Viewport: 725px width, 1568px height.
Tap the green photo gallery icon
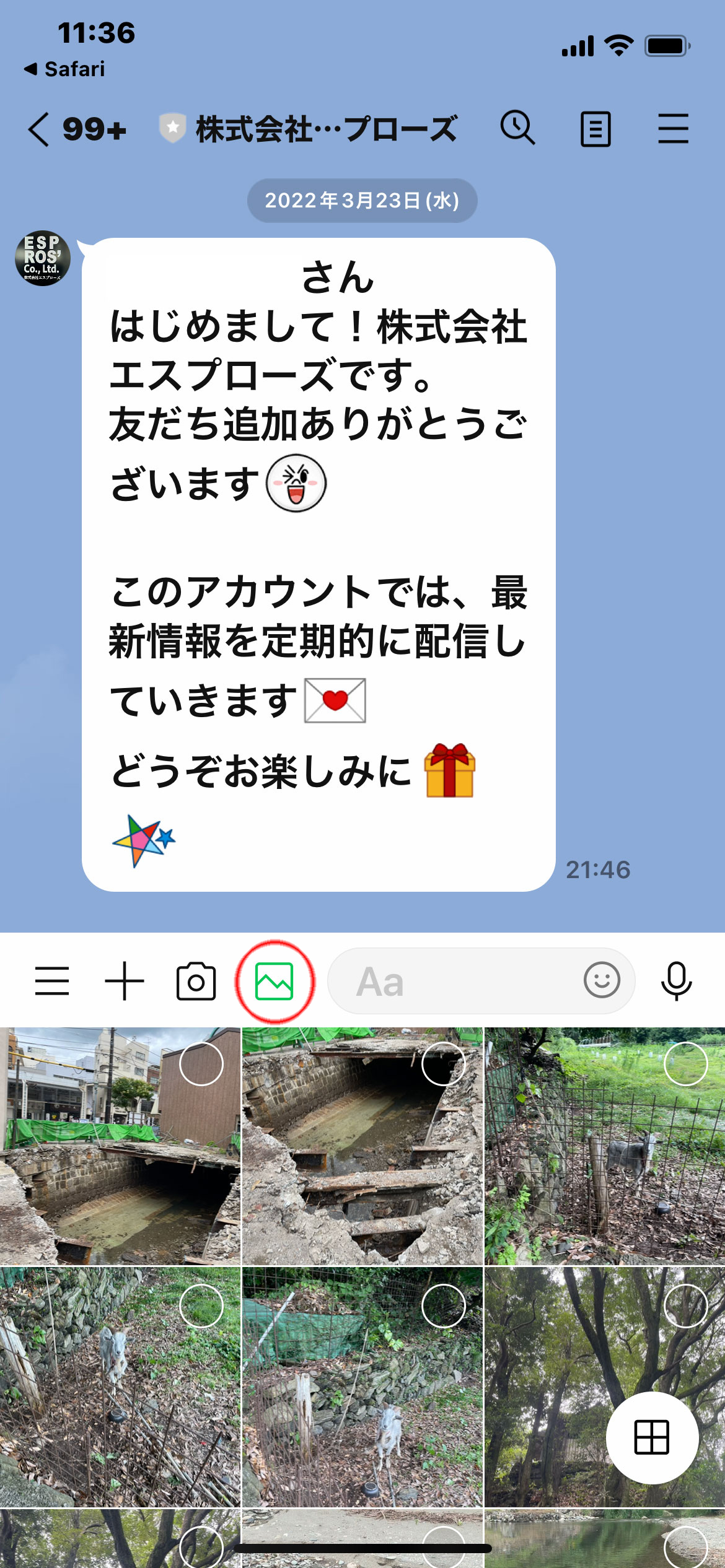(x=275, y=981)
